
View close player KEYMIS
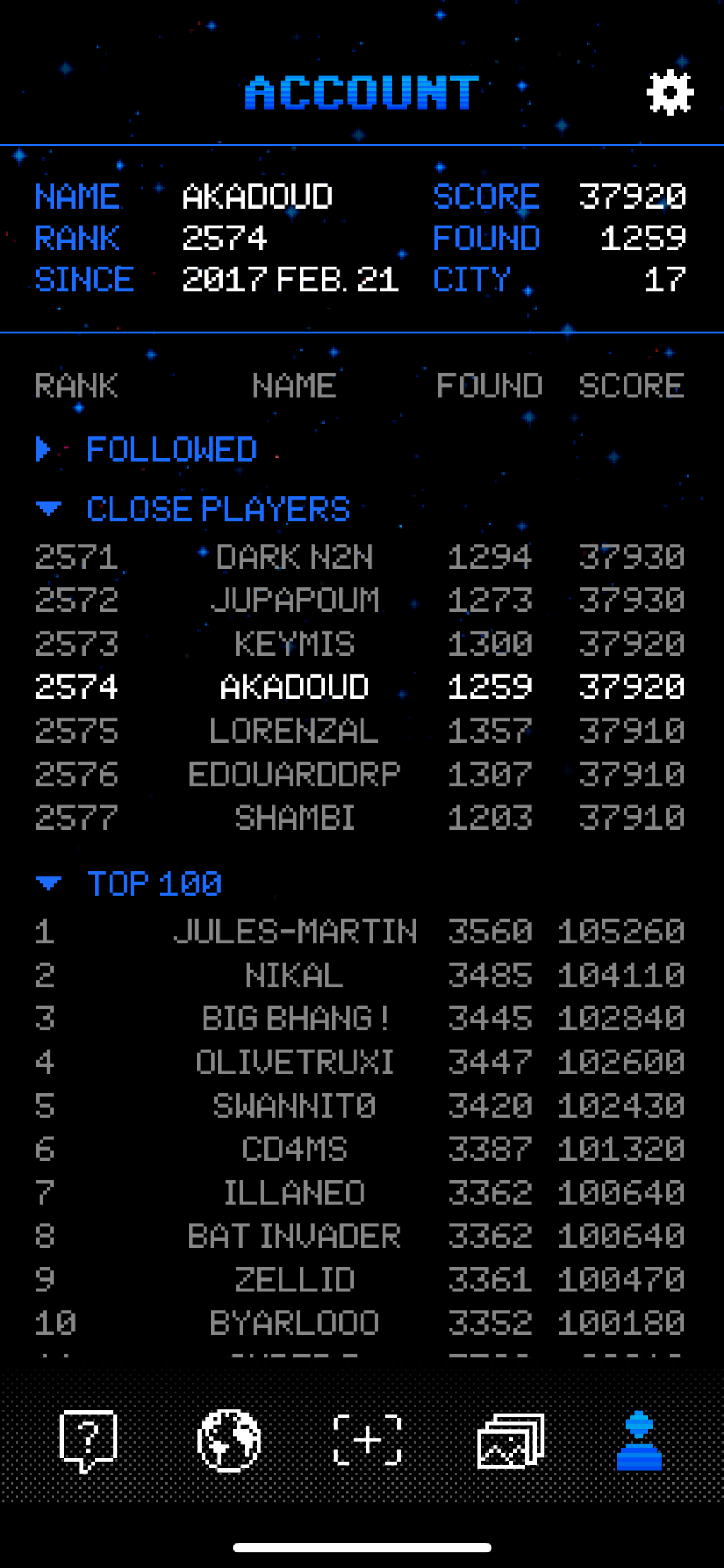click(294, 644)
